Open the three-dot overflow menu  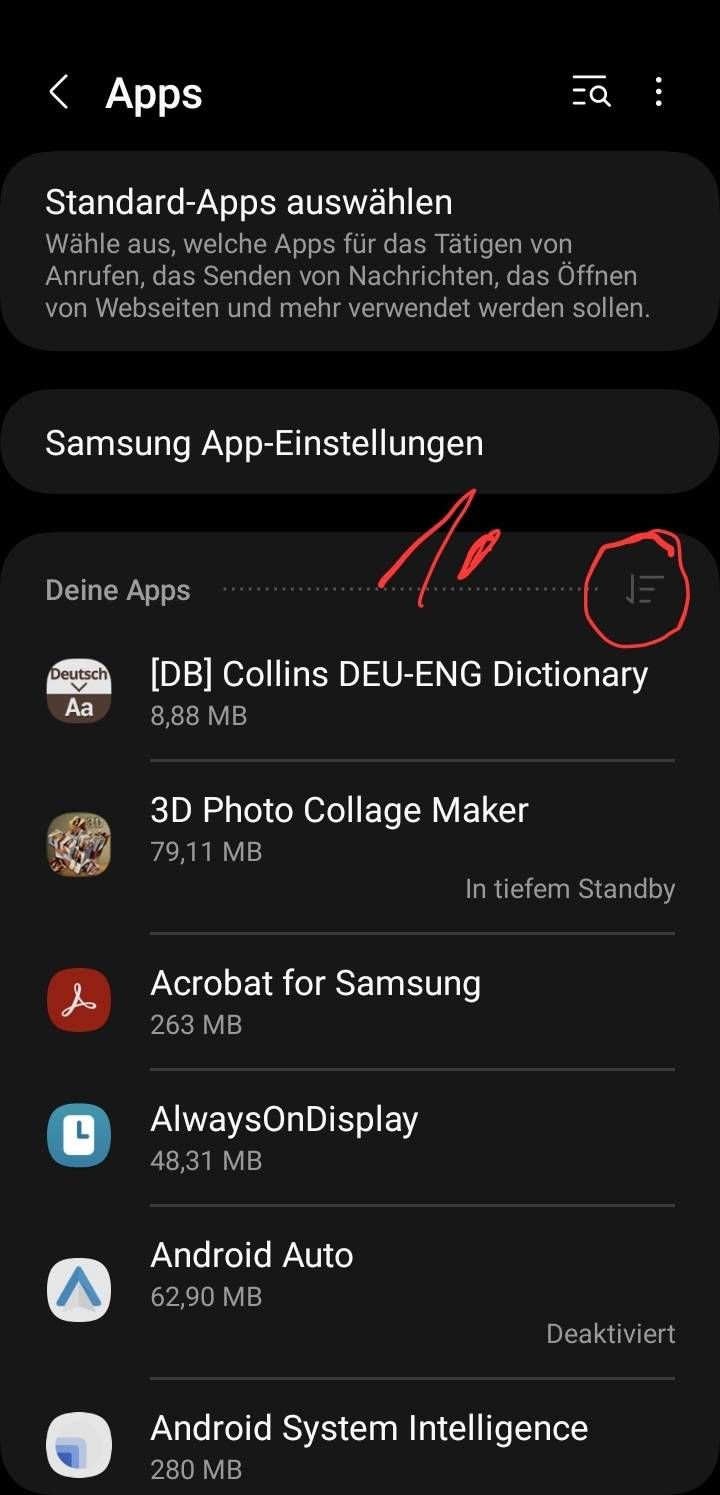click(658, 93)
